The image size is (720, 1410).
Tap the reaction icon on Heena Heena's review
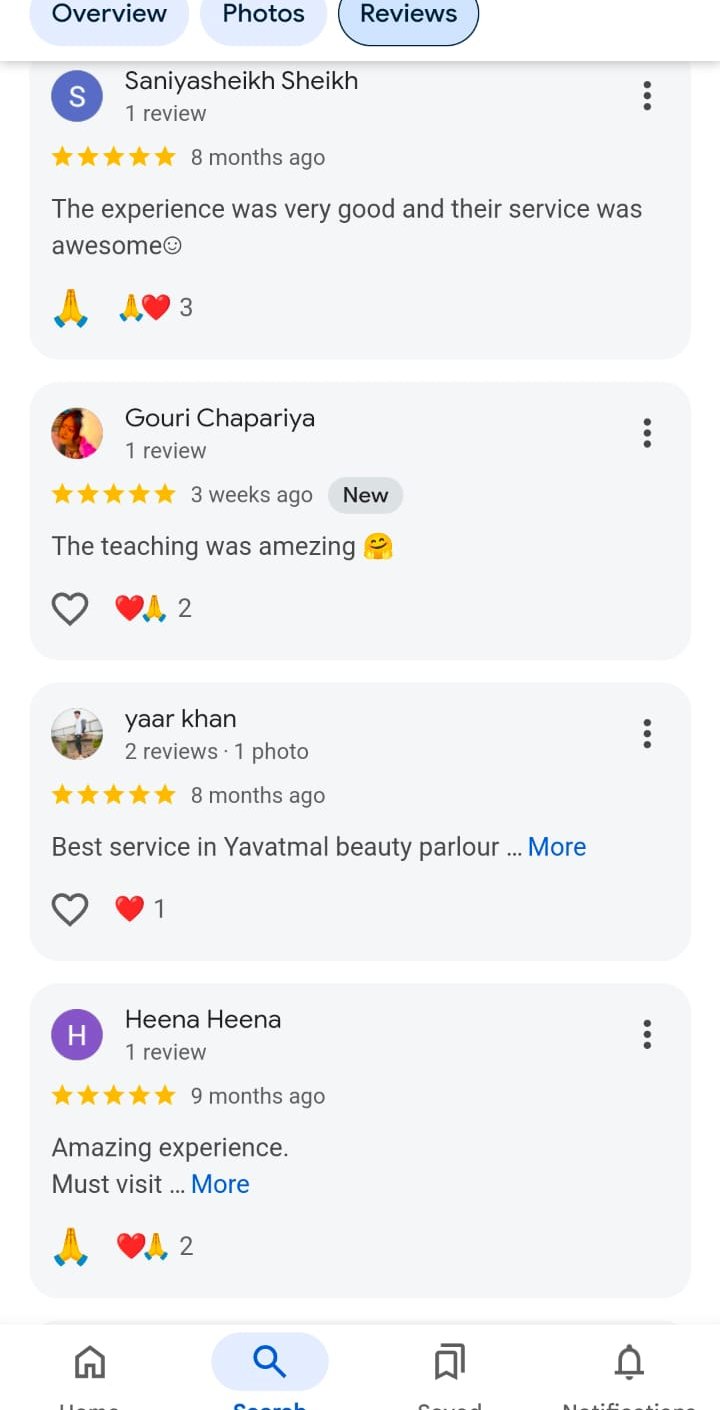pos(70,1246)
